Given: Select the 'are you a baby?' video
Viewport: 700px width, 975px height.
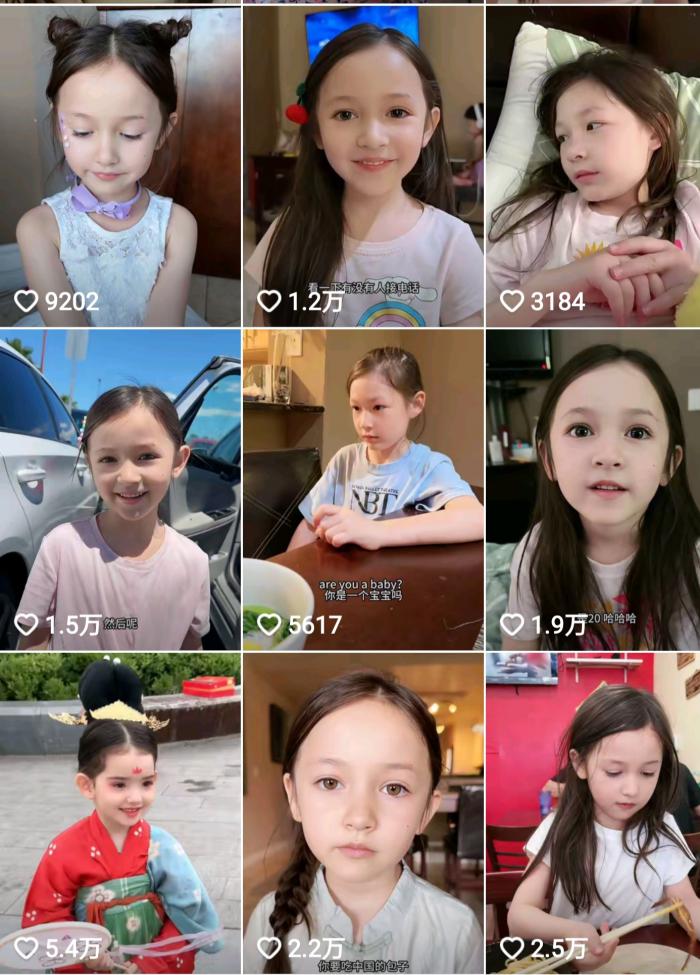Looking at the screenshot, I should 363,490.
